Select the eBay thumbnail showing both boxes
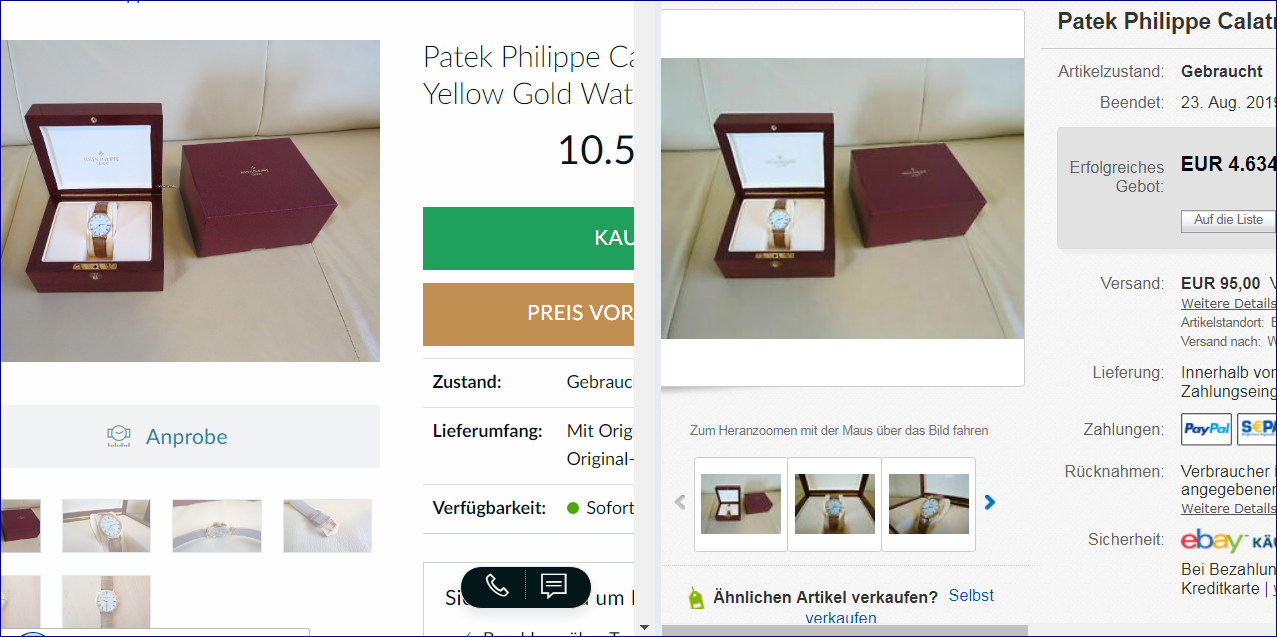This screenshot has width=1277, height=637. pyautogui.click(x=740, y=504)
